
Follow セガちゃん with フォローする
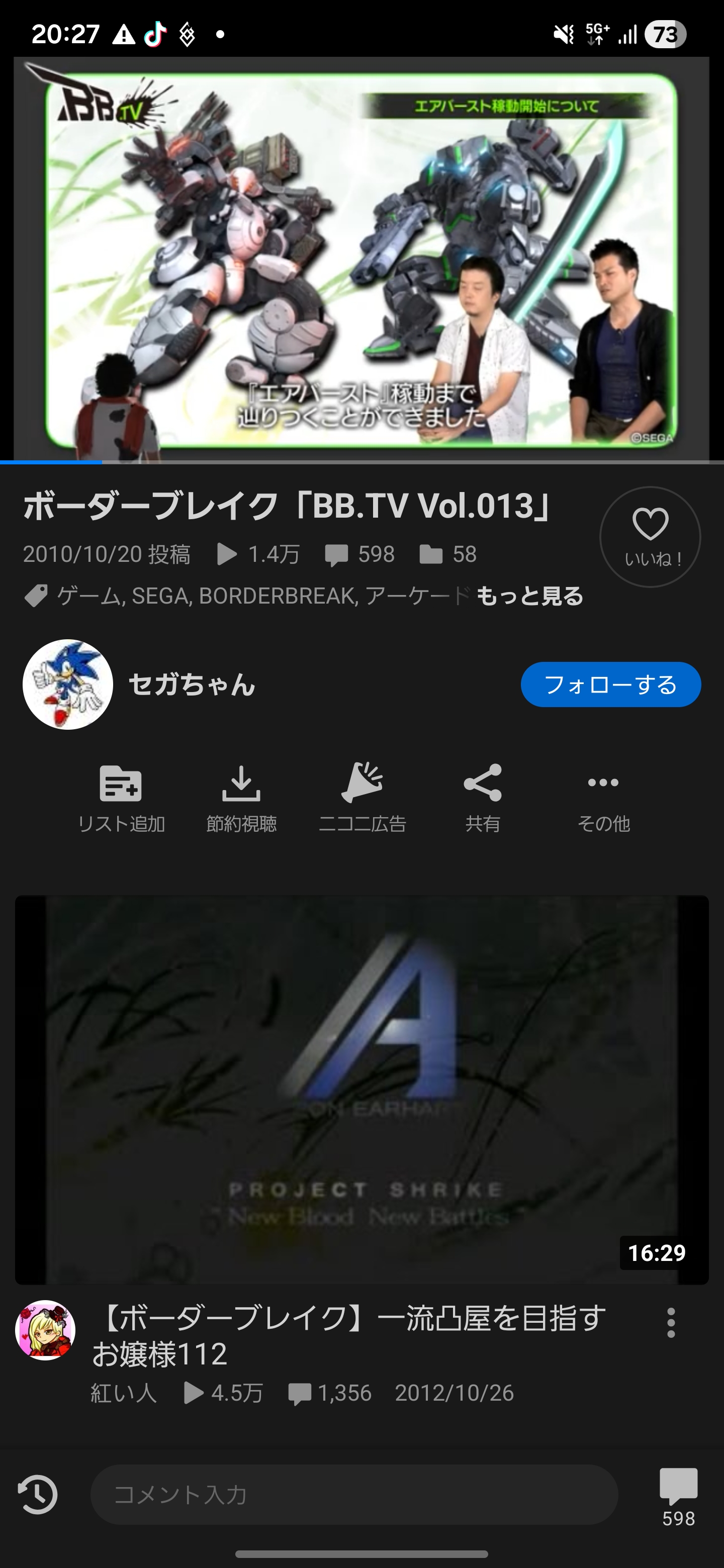point(610,685)
